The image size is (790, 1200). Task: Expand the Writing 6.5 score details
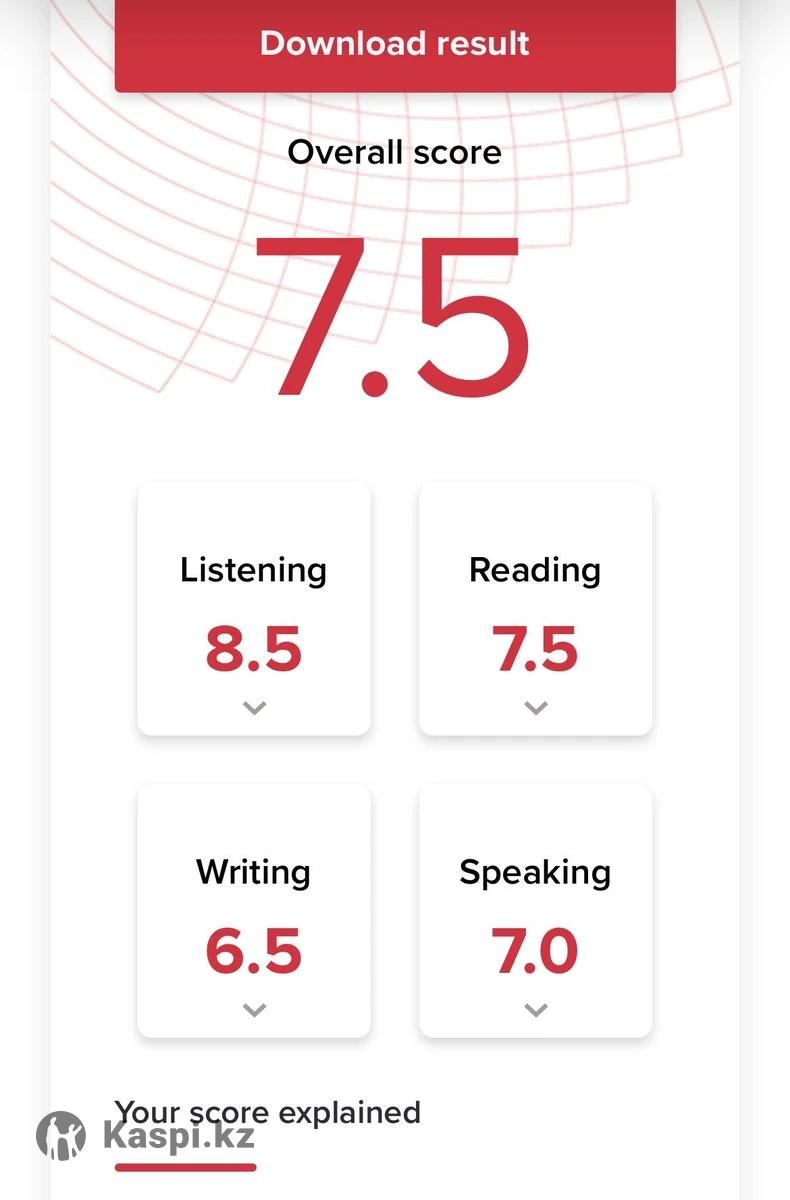254,1010
